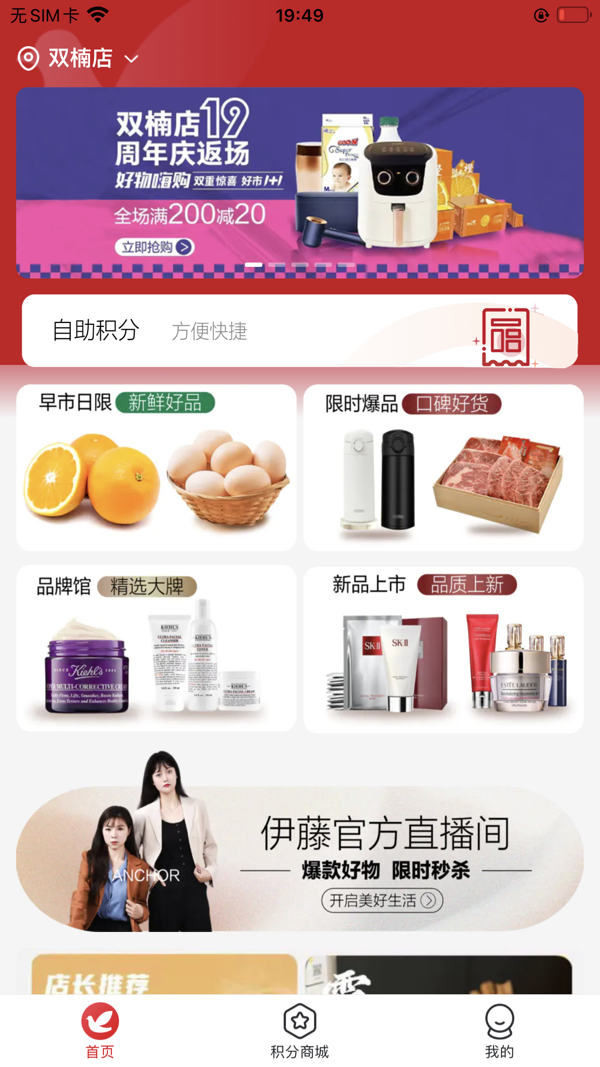Image resolution: width=600 pixels, height=1067 pixels.
Task: Open the 双楠店 store selector dropdown
Action: (80, 59)
